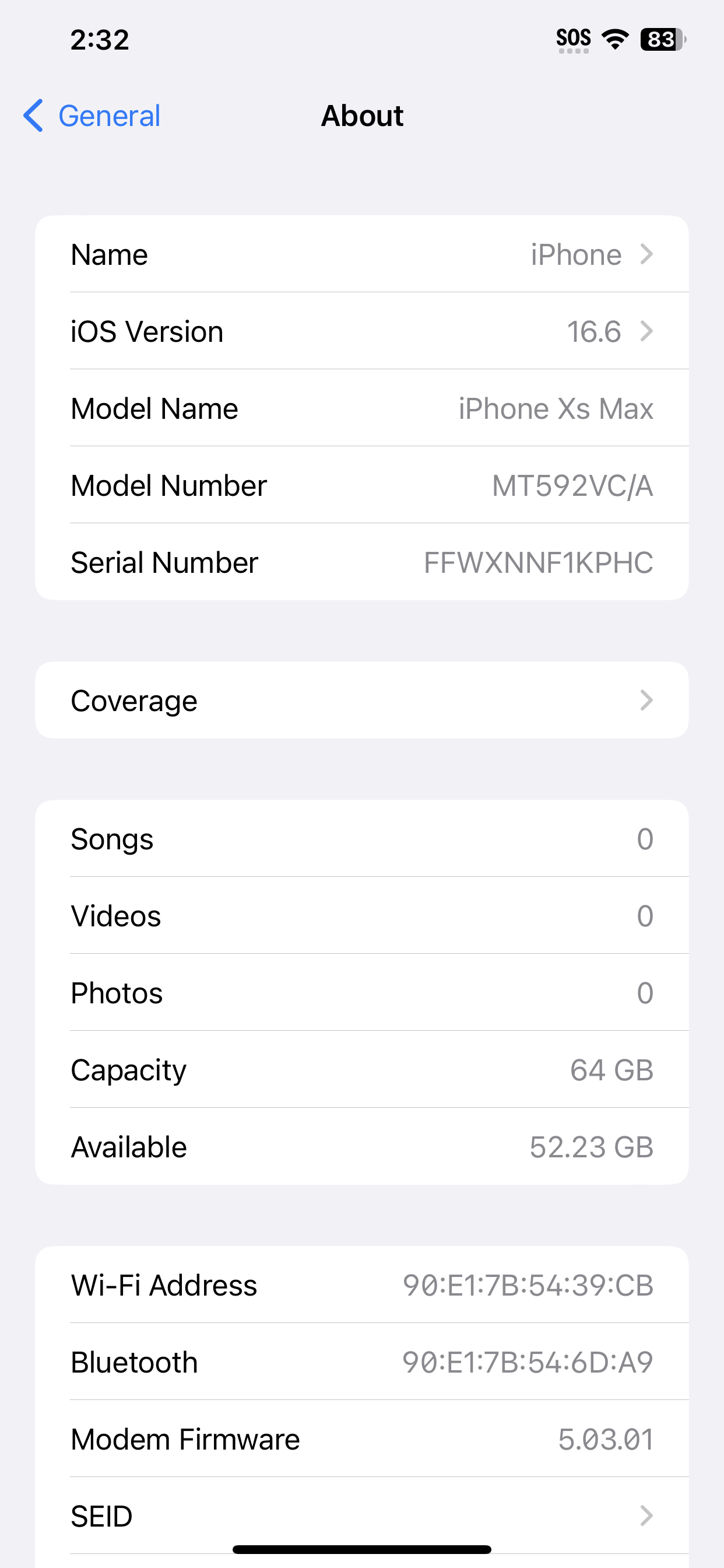Open the SEID row
Image resolution: width=724 pixels, height=1568 pixels.
[362, 1515]
